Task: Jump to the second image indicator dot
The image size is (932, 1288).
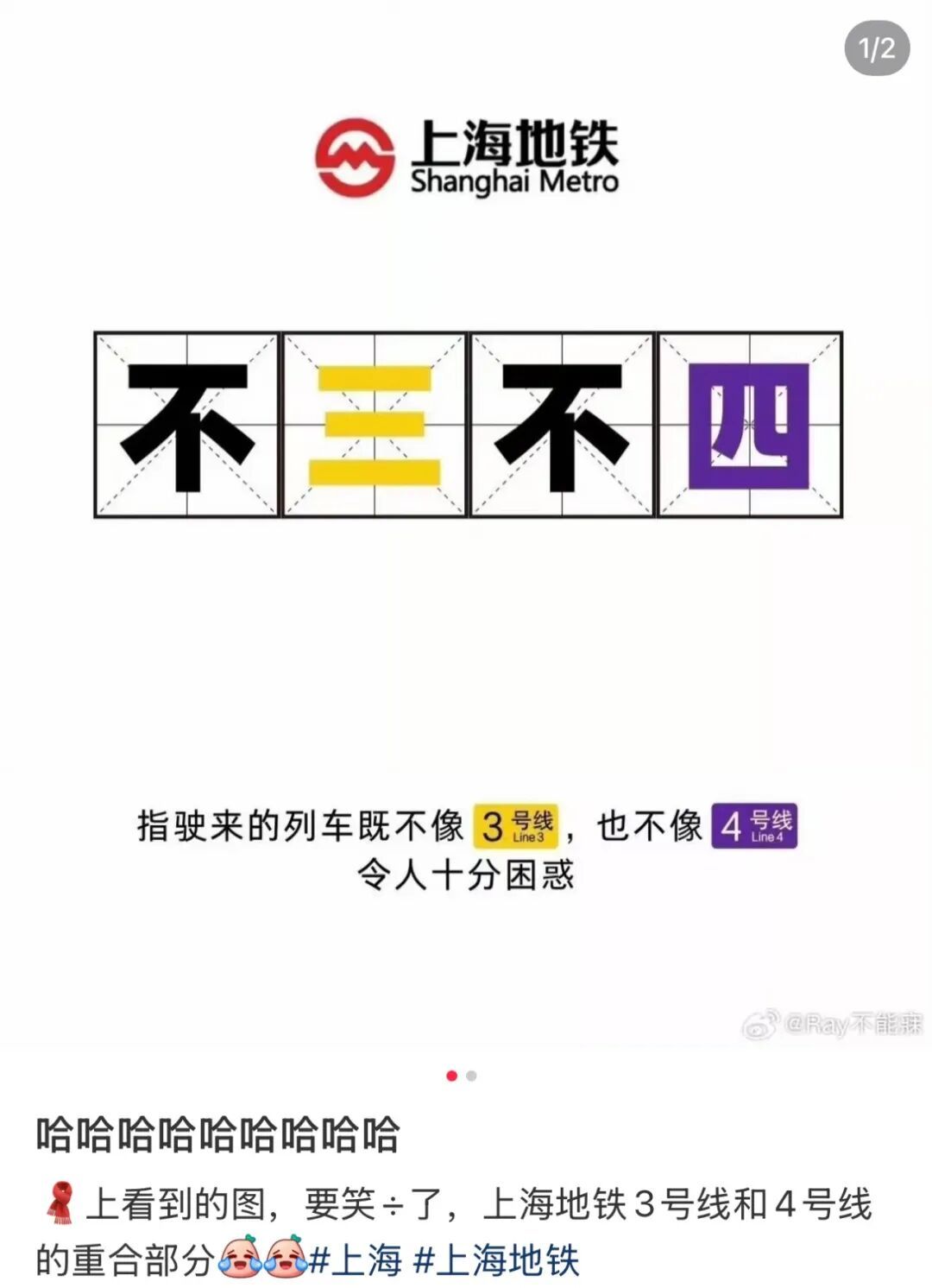Action: pos(471,1076)
